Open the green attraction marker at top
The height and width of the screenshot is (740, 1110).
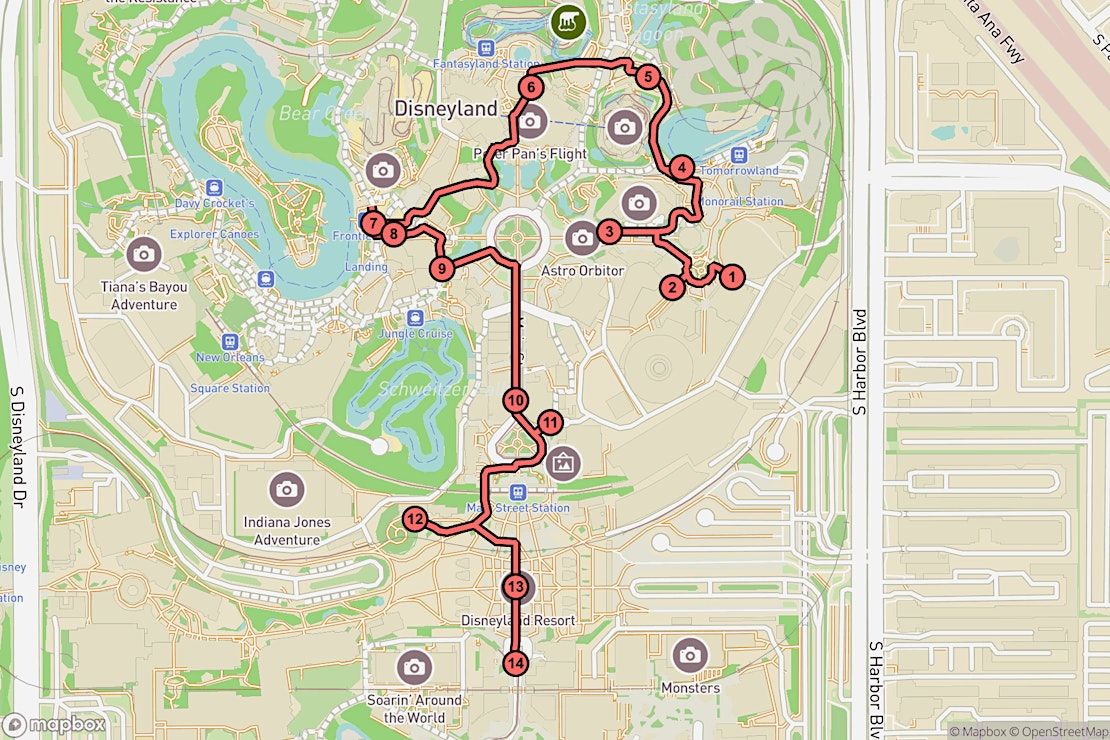pyautogui.click(x=569, y=19)
